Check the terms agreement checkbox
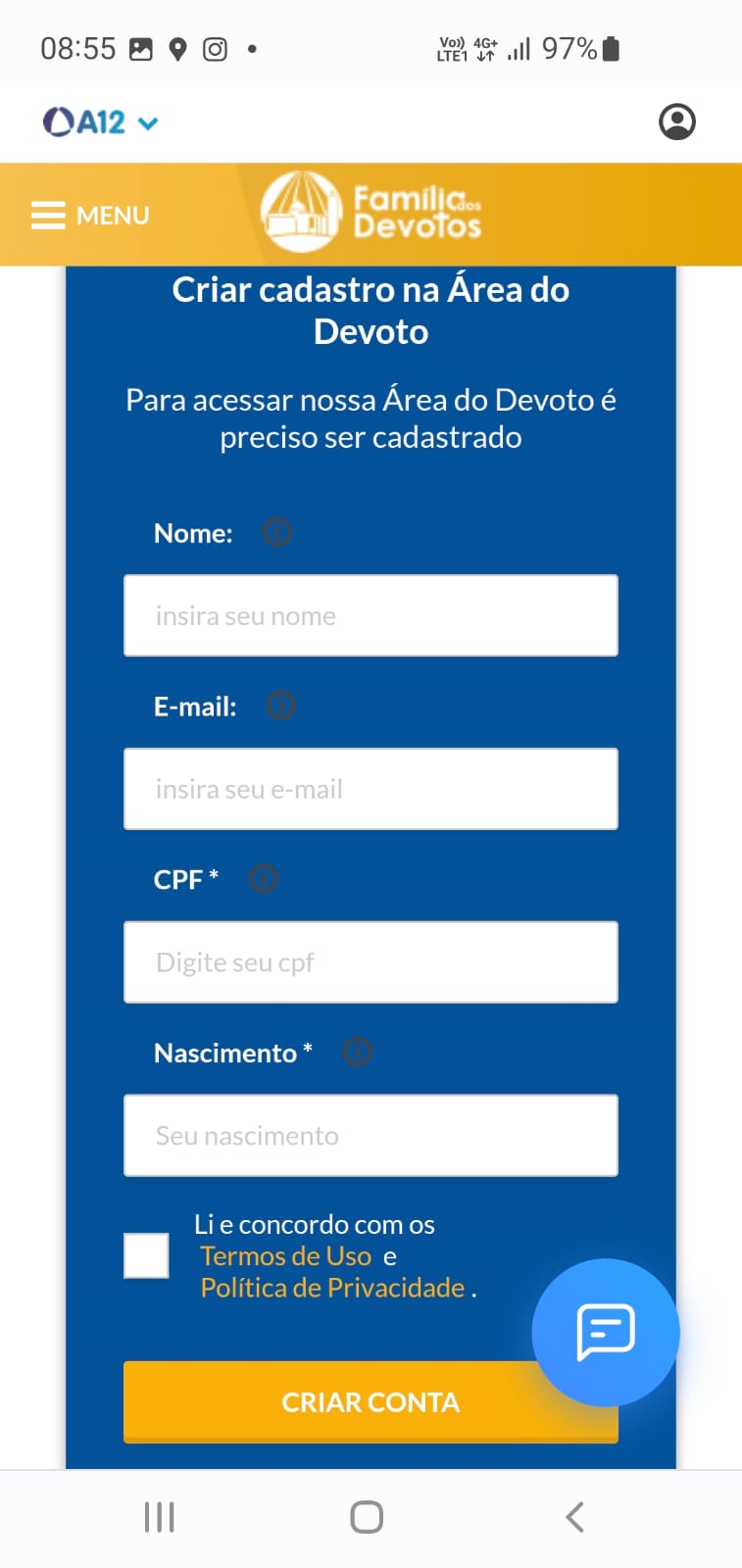This screenshot has height=1568, width=742. pyautogui.click(x=146, y=1255)
